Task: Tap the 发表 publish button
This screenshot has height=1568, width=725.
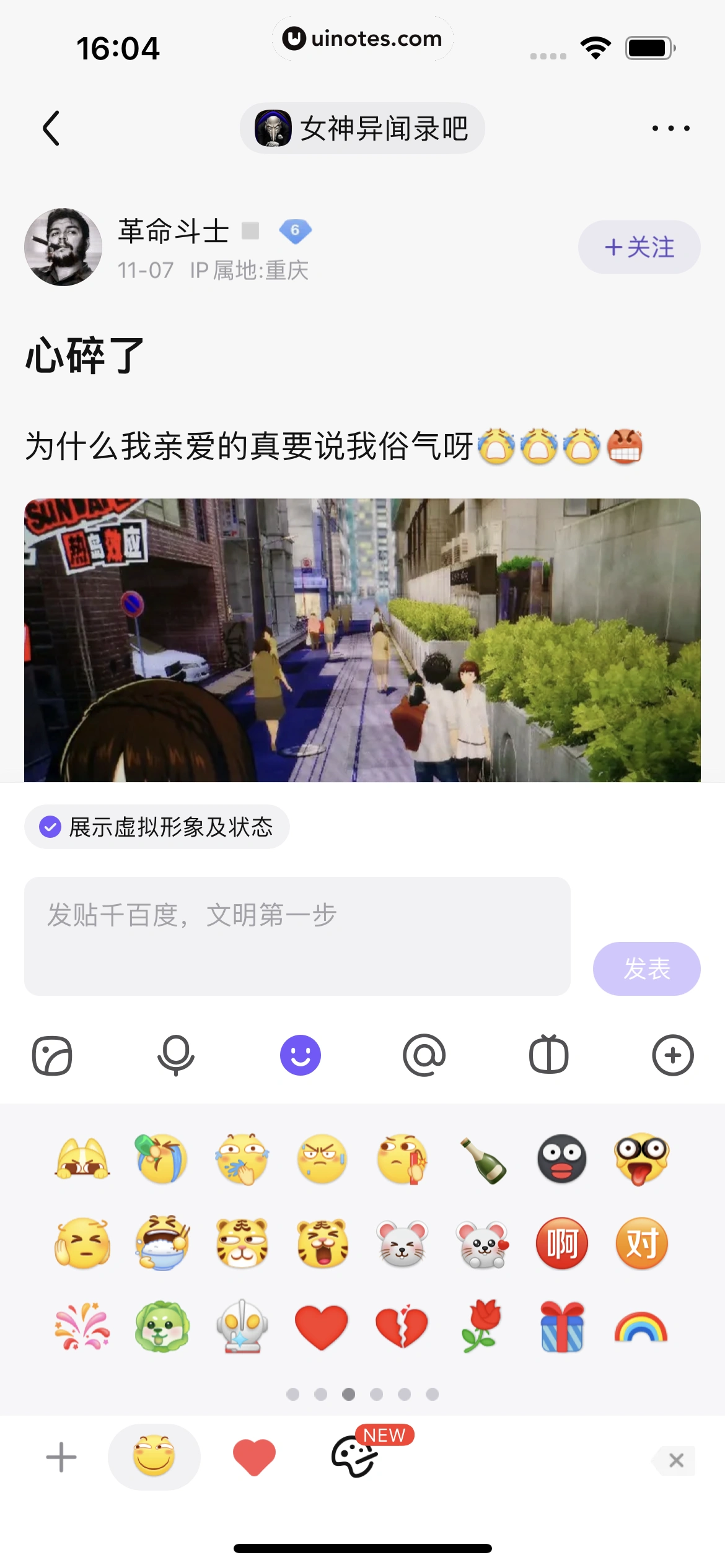Action: pyautogui.click(x=646, y=969)
